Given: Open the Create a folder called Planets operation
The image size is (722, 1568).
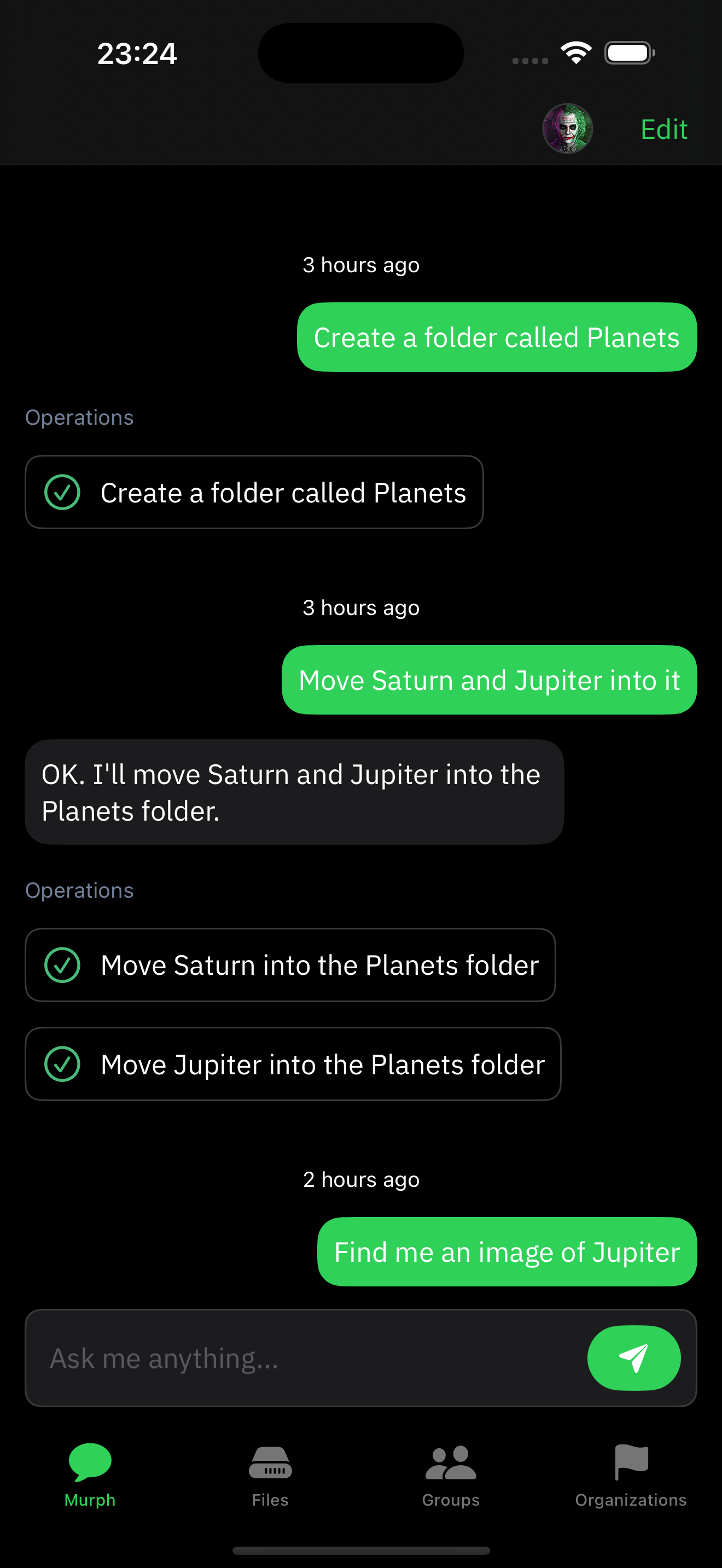Looking at the screenshot, I should (x=254, y=493).
